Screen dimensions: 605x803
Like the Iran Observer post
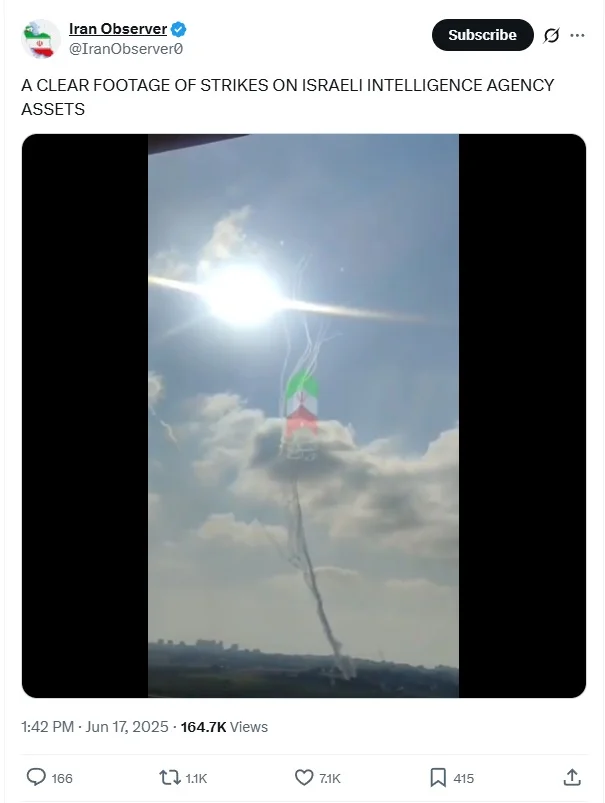click(305, 777)
